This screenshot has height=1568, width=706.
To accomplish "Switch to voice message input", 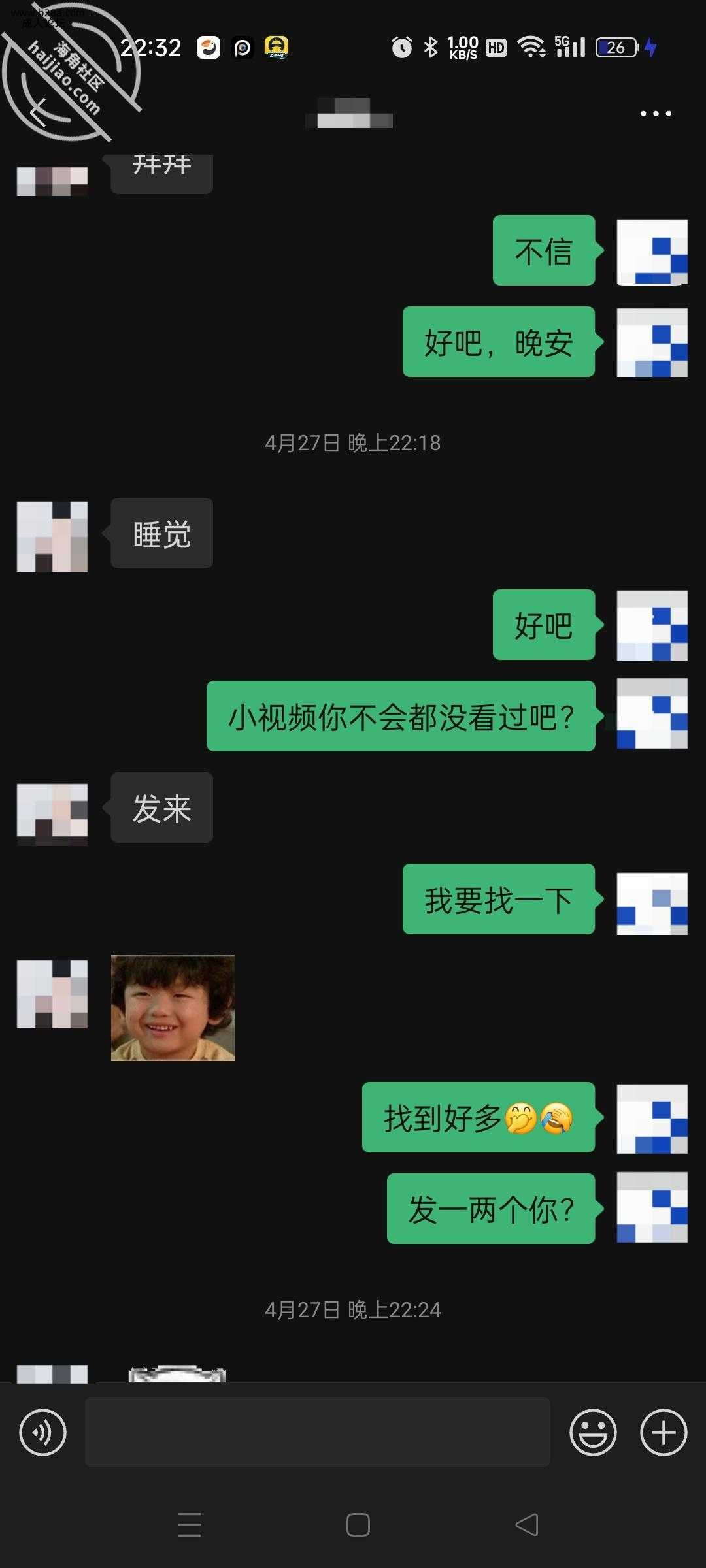I will (42, 1433).
